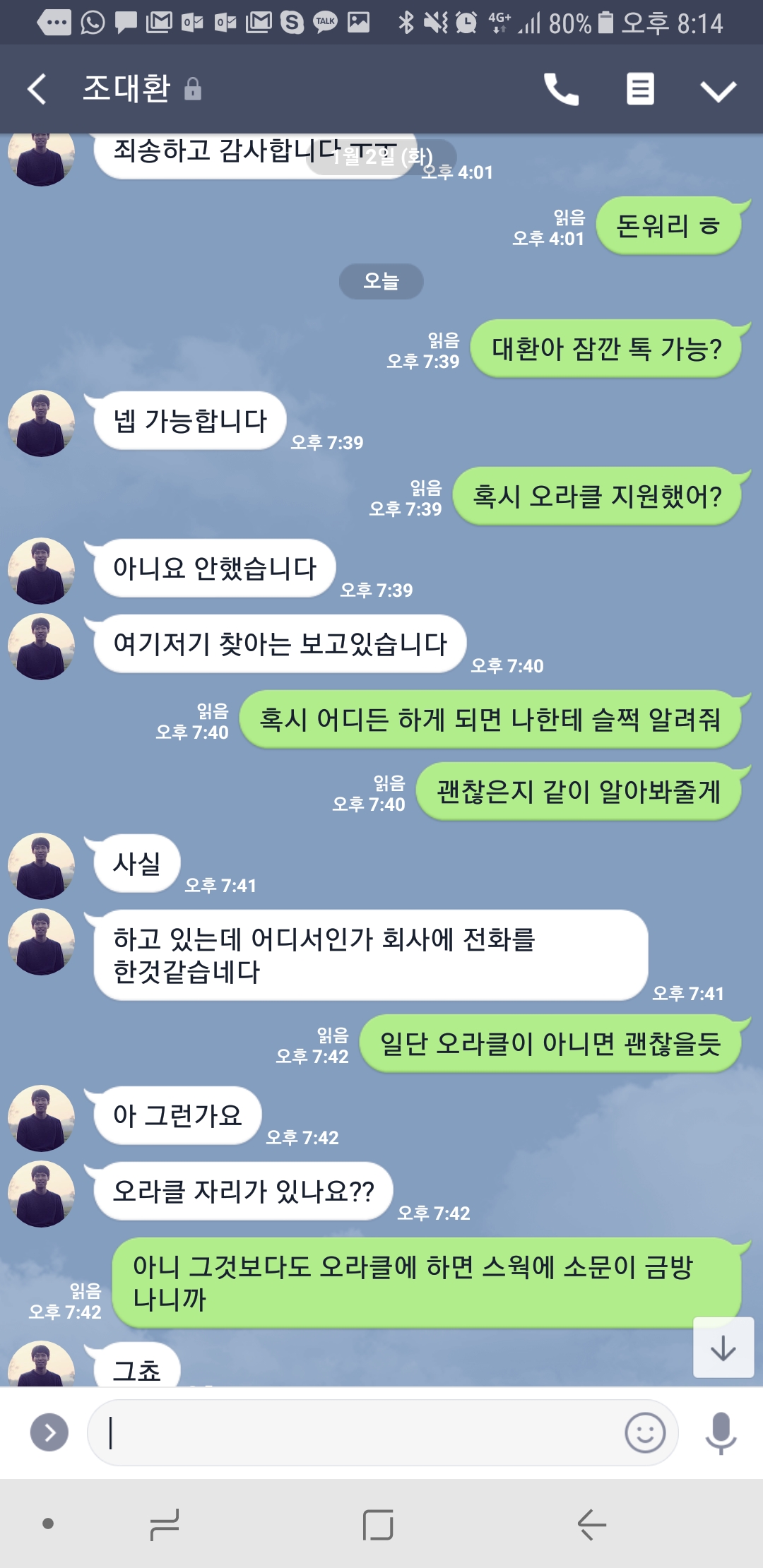The width and height of the screenshot is (763, 1568).
Task: Focus the message input field
Action: [353, 1432]
